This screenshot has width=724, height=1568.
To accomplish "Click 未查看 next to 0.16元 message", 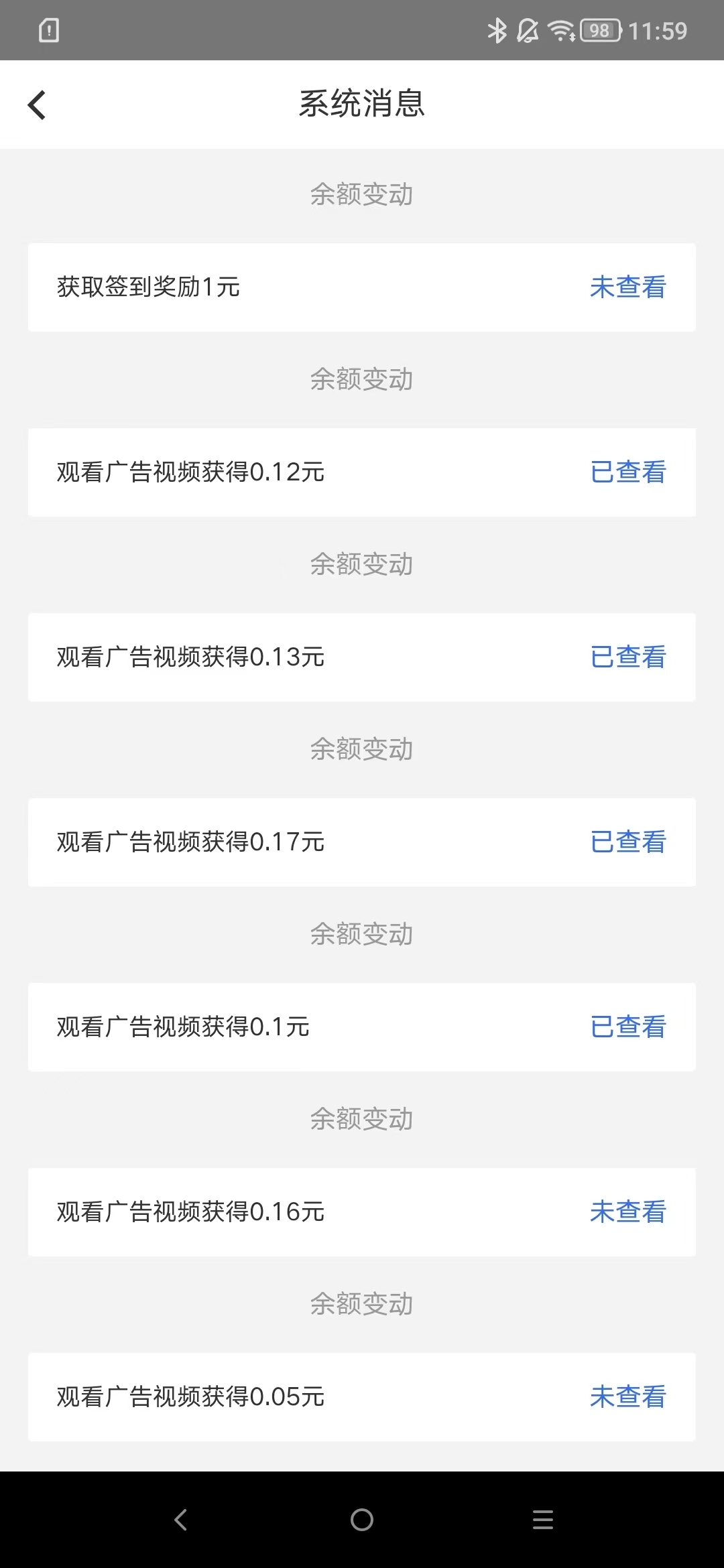I will [627, 1212].
